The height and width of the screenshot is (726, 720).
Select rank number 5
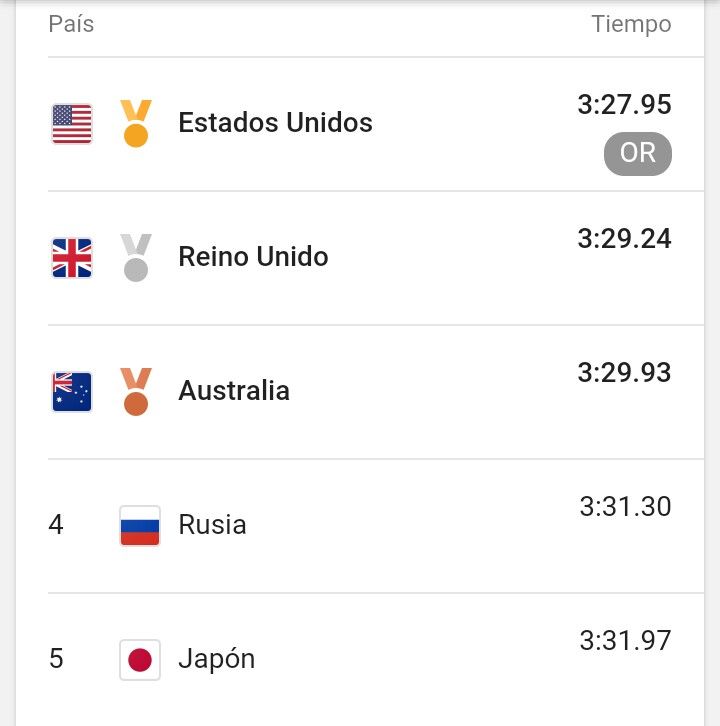click(57, 658)
